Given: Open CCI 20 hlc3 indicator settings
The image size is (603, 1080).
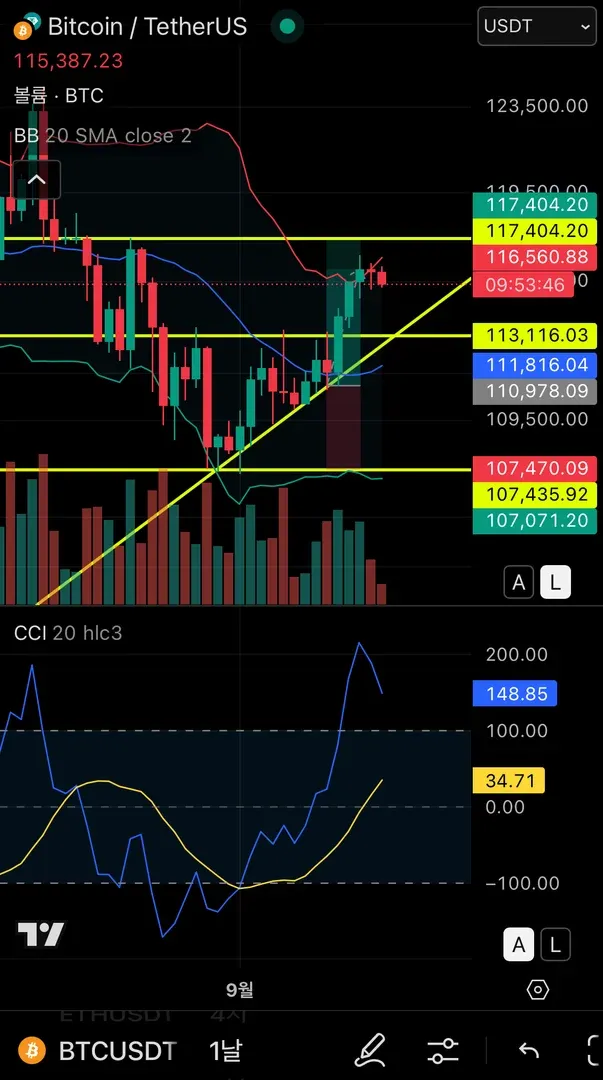Looking at the screenshot, I should coord(68,632).
